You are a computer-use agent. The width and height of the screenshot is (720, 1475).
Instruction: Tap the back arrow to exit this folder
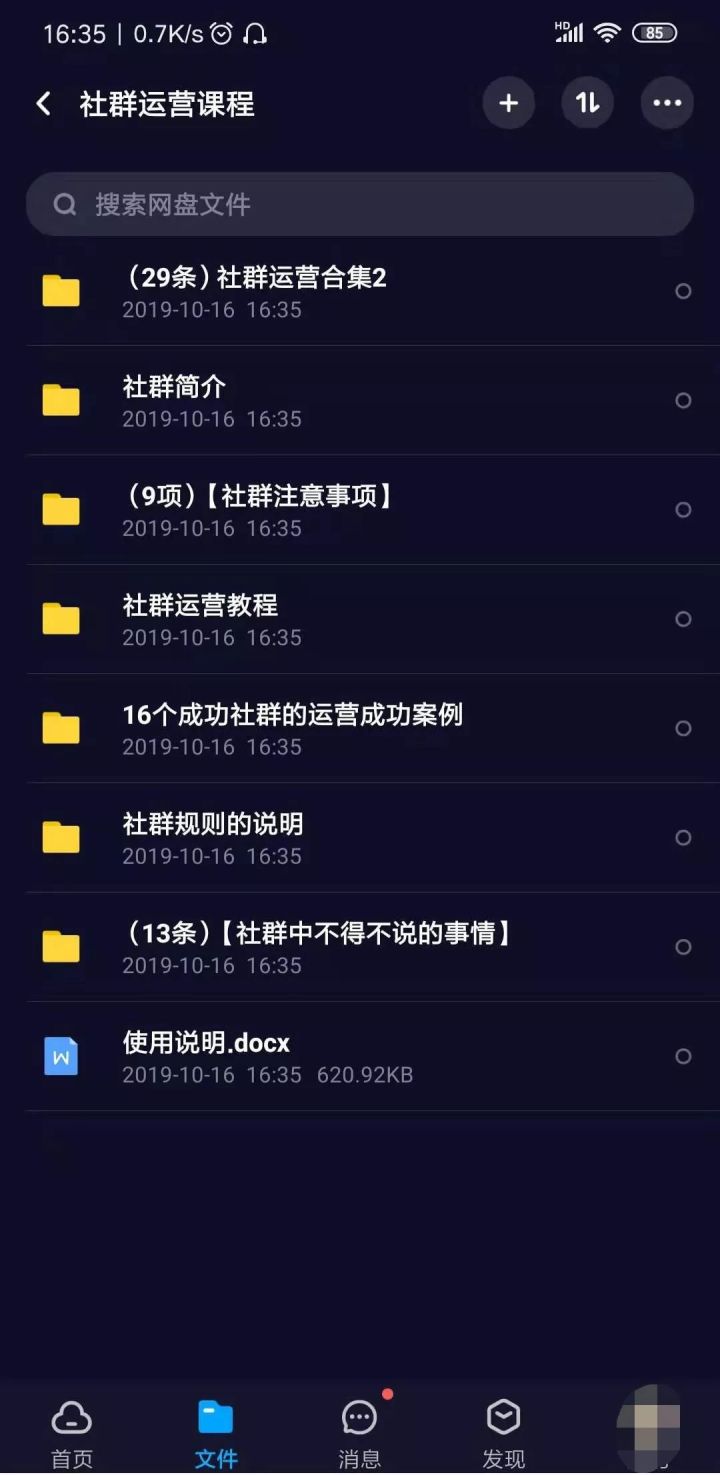click(x=42, y=103)
